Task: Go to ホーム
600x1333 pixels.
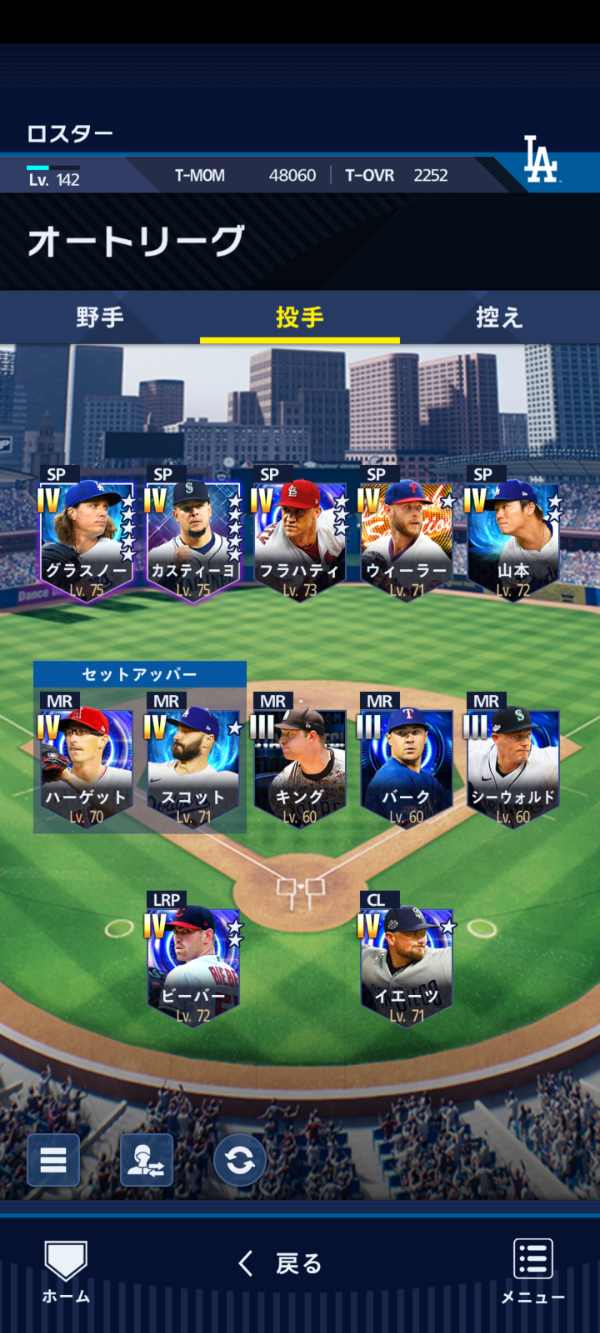Action: tap(66, 1272)
